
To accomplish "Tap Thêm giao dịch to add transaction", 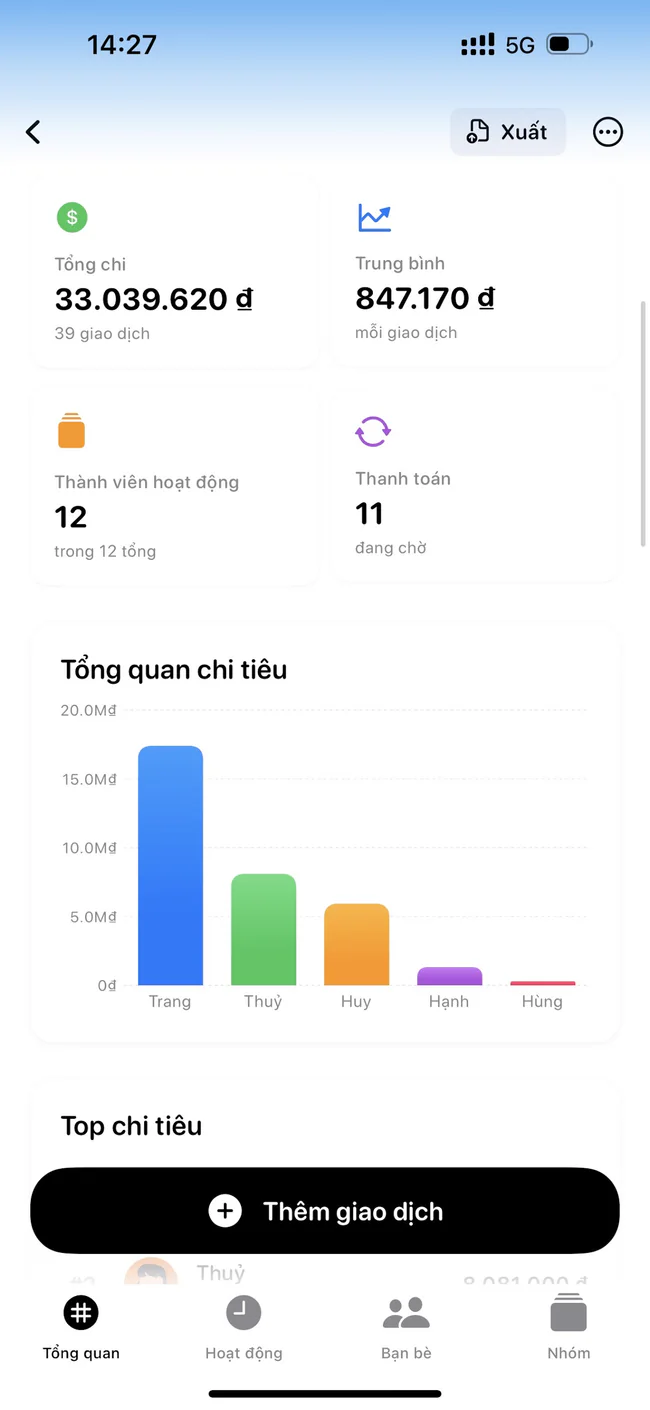I will pos(325,1211).
